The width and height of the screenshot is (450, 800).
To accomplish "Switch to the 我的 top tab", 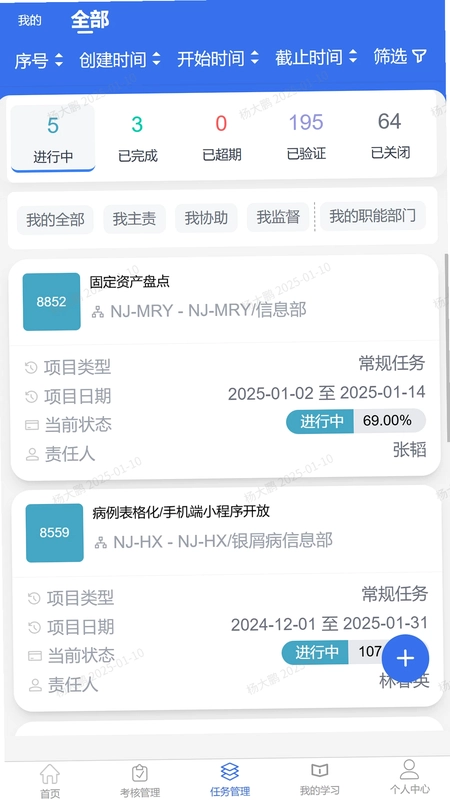I will click(x=30, y=20).
